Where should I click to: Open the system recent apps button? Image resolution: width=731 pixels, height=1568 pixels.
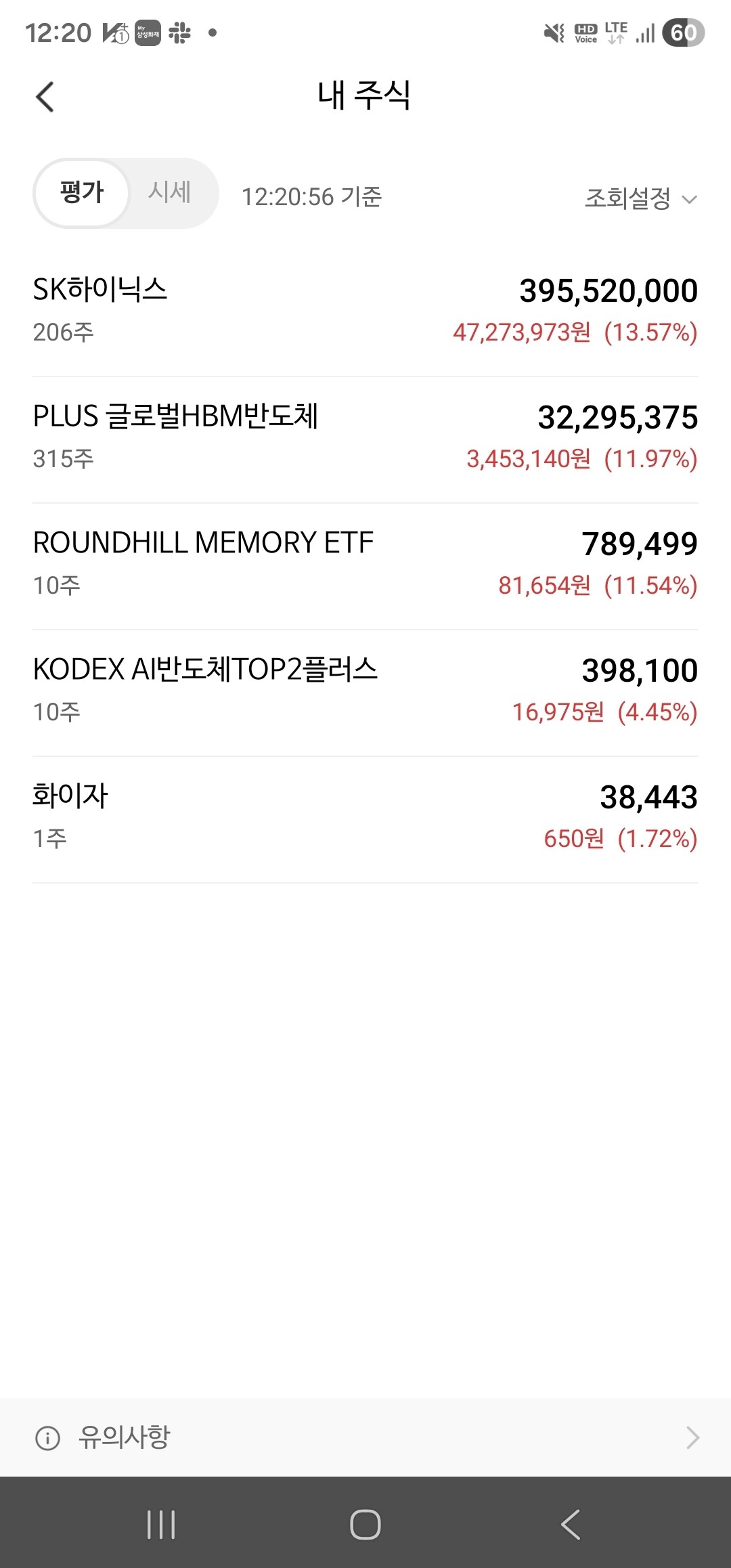pyautogui.click(x=161, y=1524)
